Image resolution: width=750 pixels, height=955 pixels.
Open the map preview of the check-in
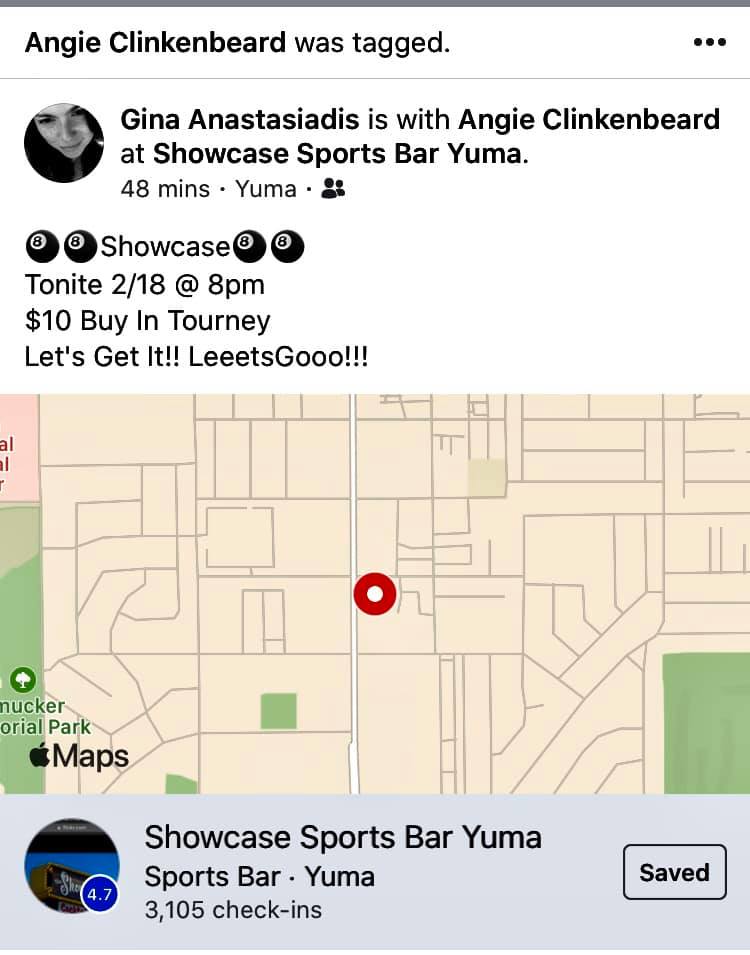(375, 594)
